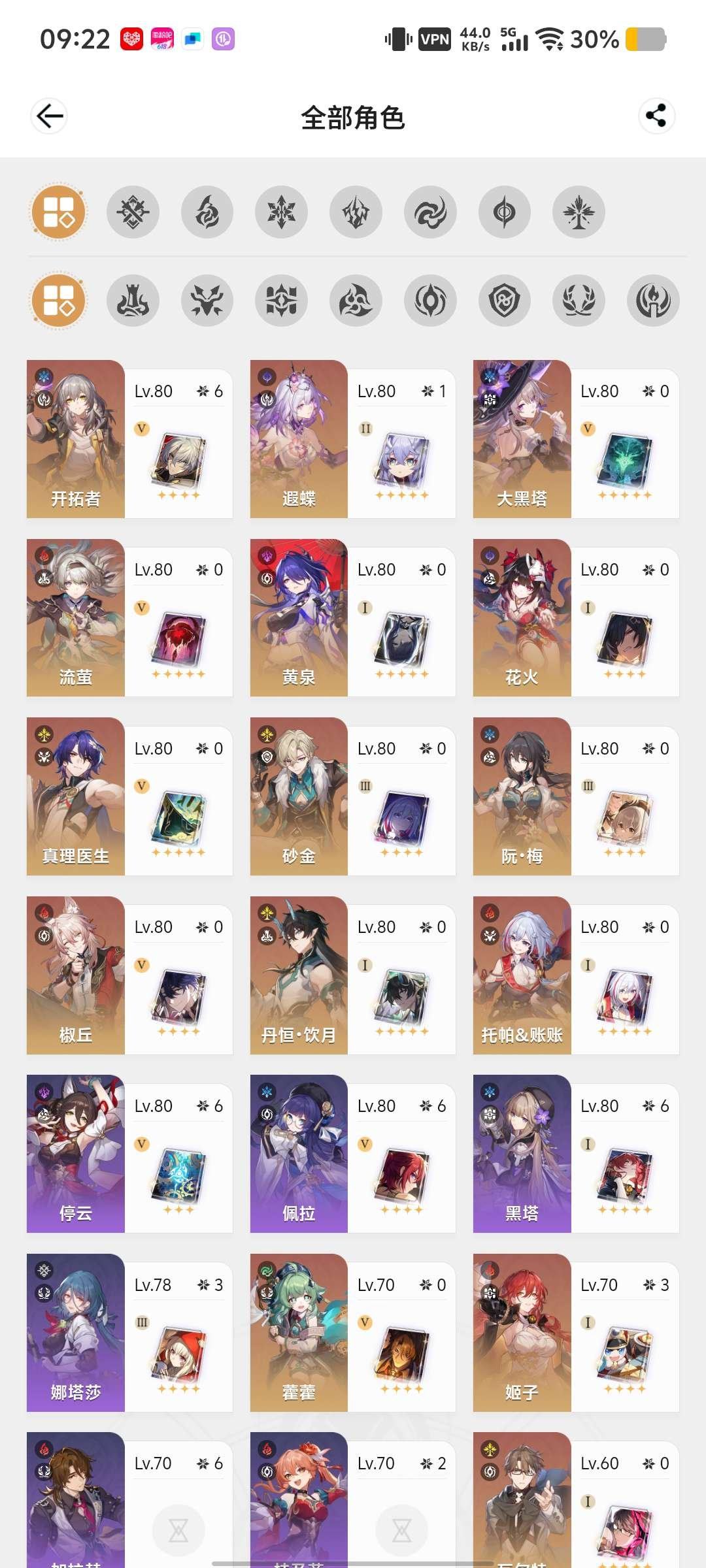This screenshot has height=1568, width=706.
Task: Filter by Wind element icon
Action: 430,212
